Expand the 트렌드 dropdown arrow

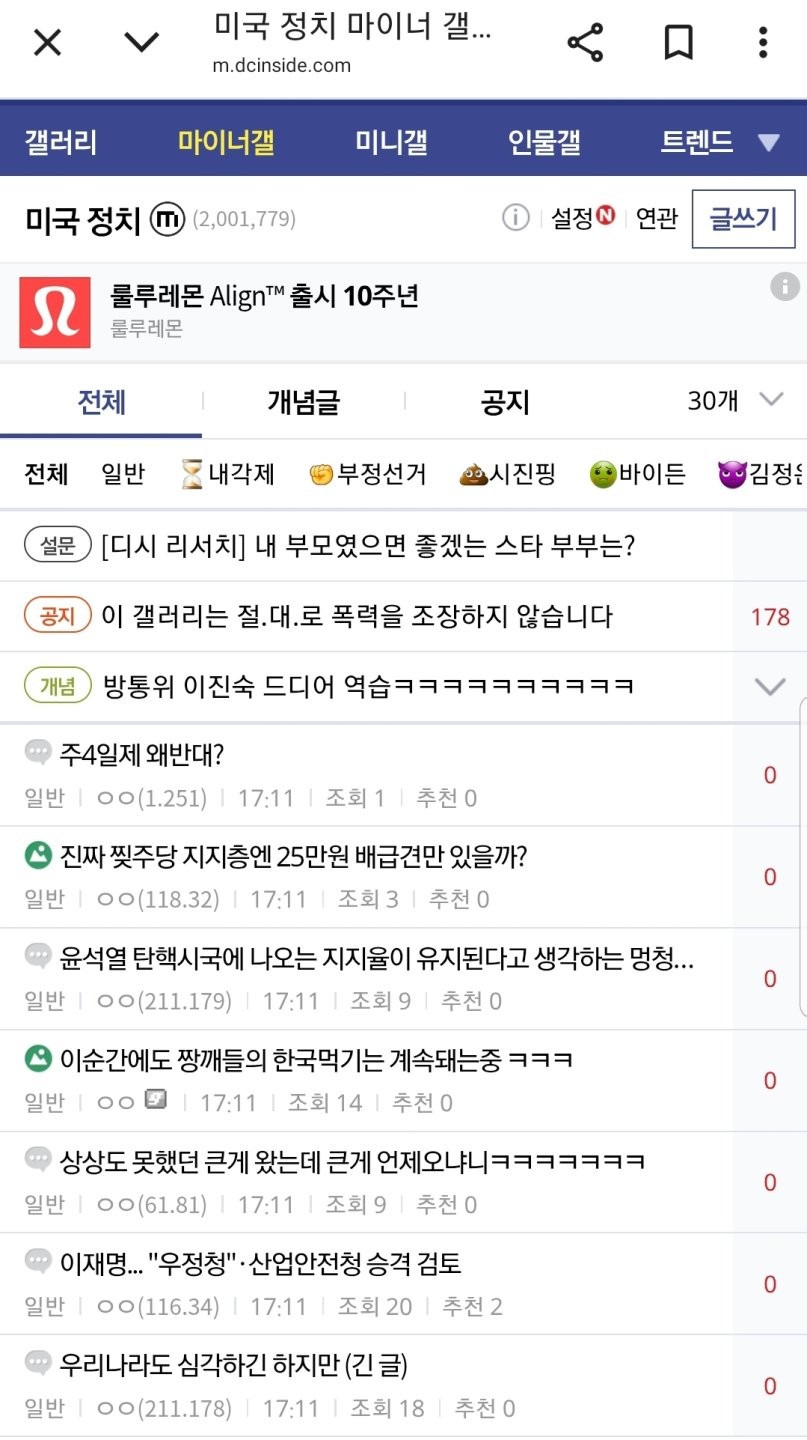(768, 142)
